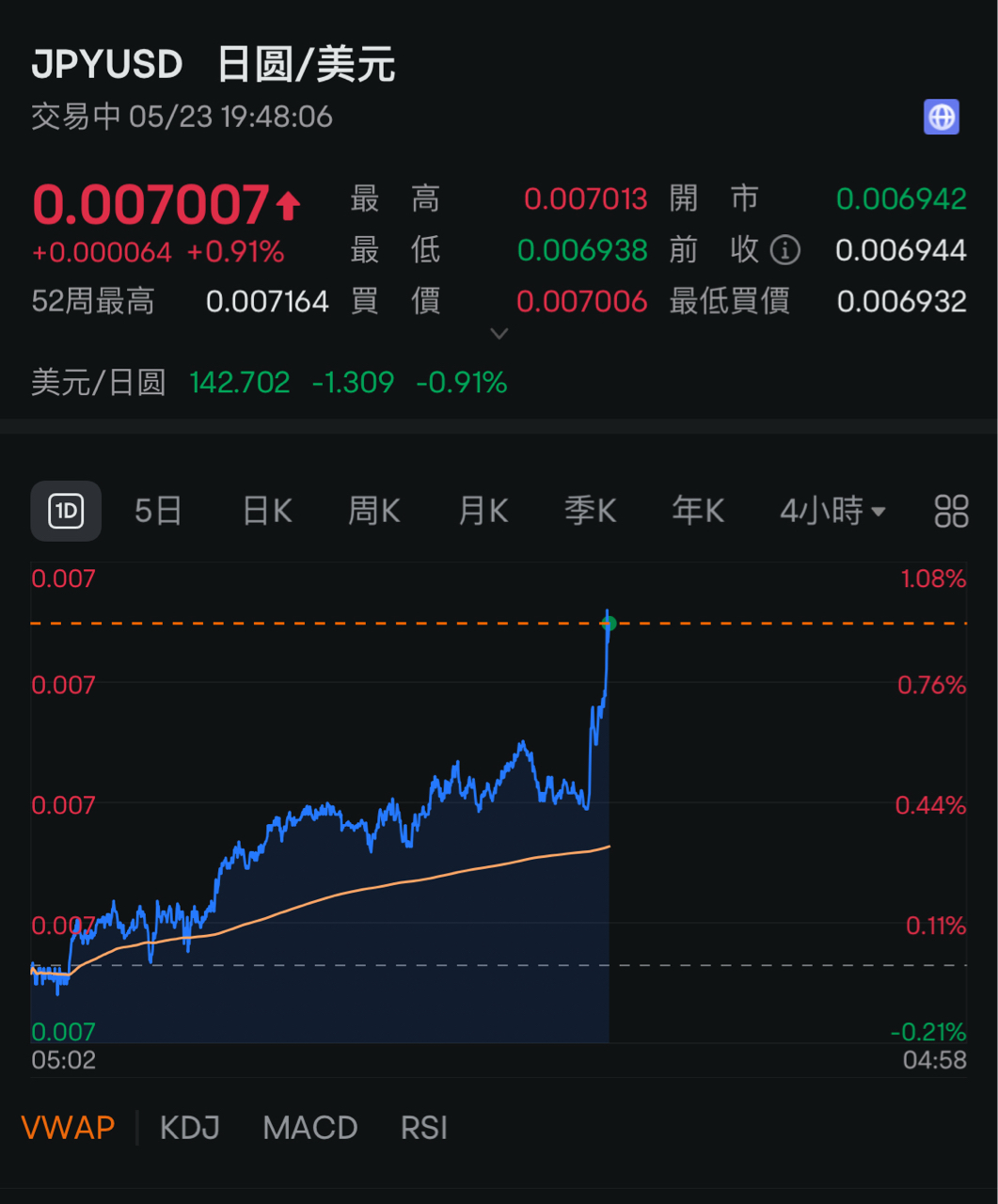Open the chart layout grid icon

pos(951,511)
